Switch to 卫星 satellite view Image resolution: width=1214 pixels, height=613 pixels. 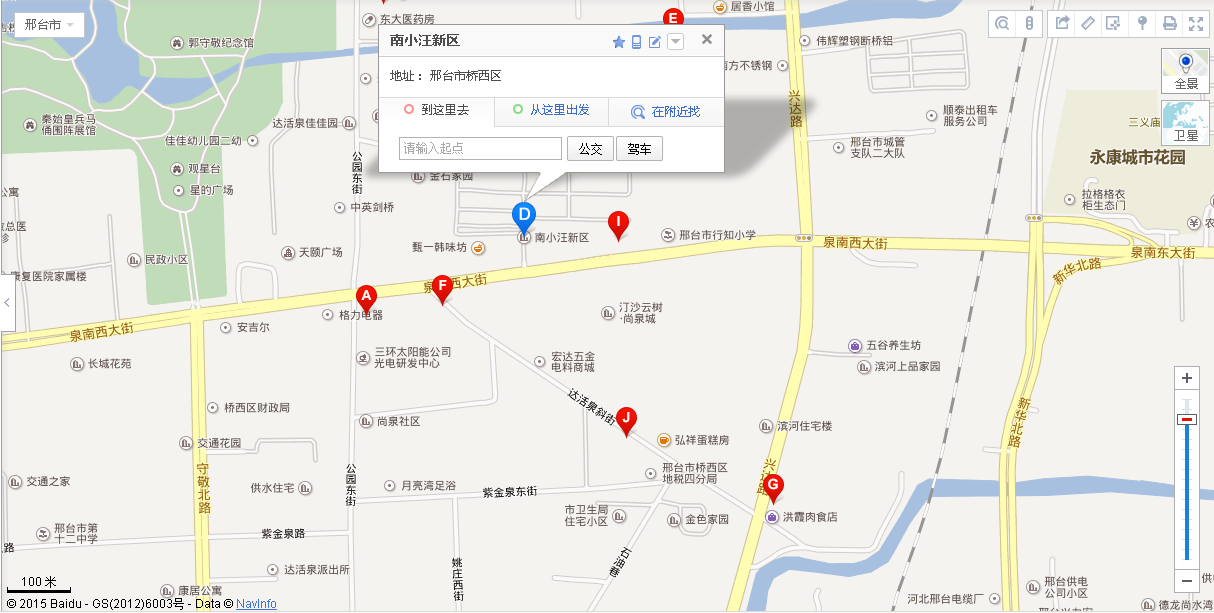(1186, 122)
